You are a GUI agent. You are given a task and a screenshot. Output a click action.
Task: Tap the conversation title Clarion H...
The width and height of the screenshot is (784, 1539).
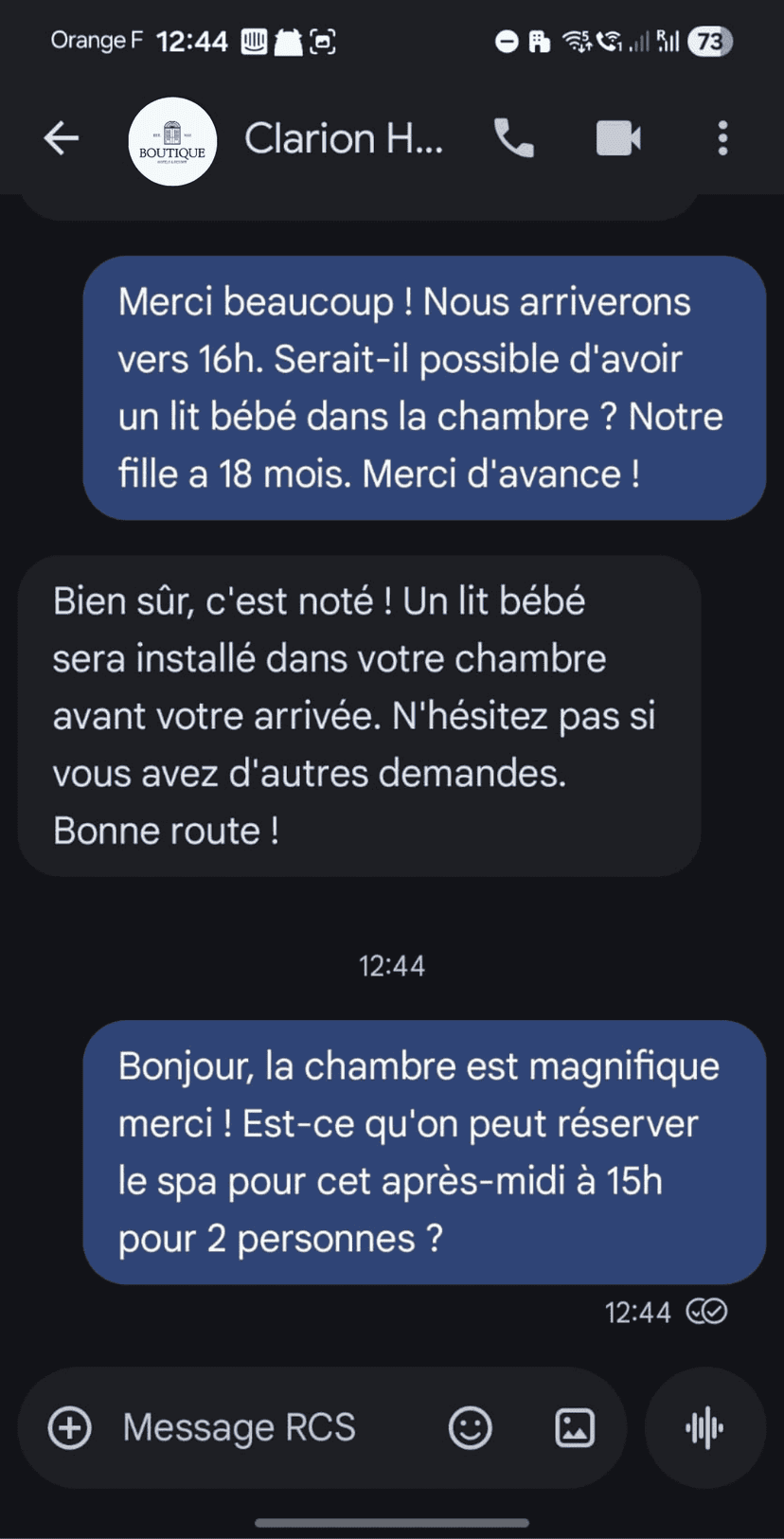click(344, 138)
